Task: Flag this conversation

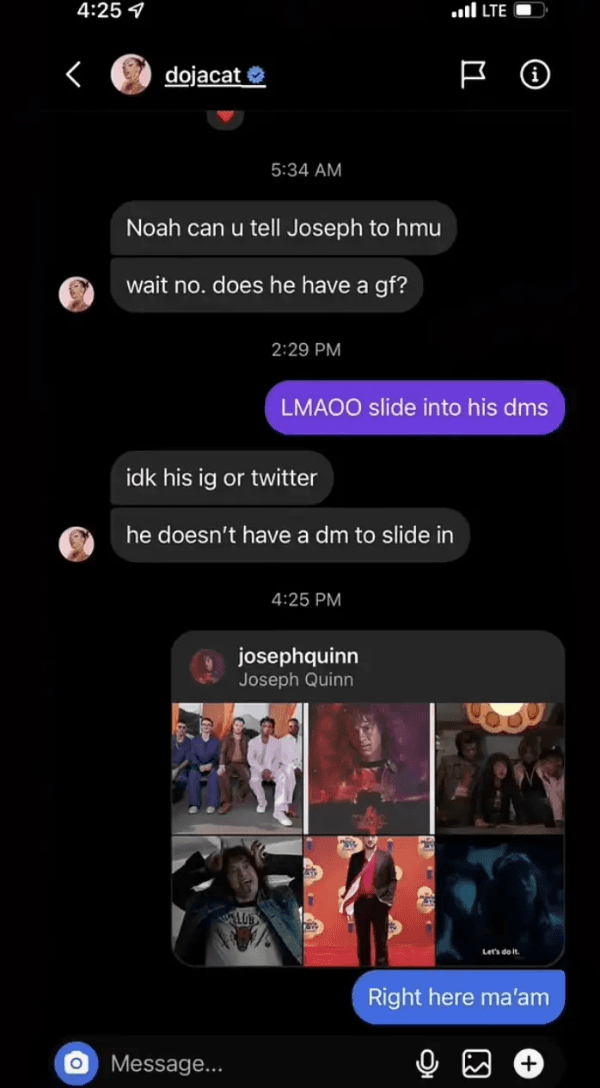Action: 473,75
